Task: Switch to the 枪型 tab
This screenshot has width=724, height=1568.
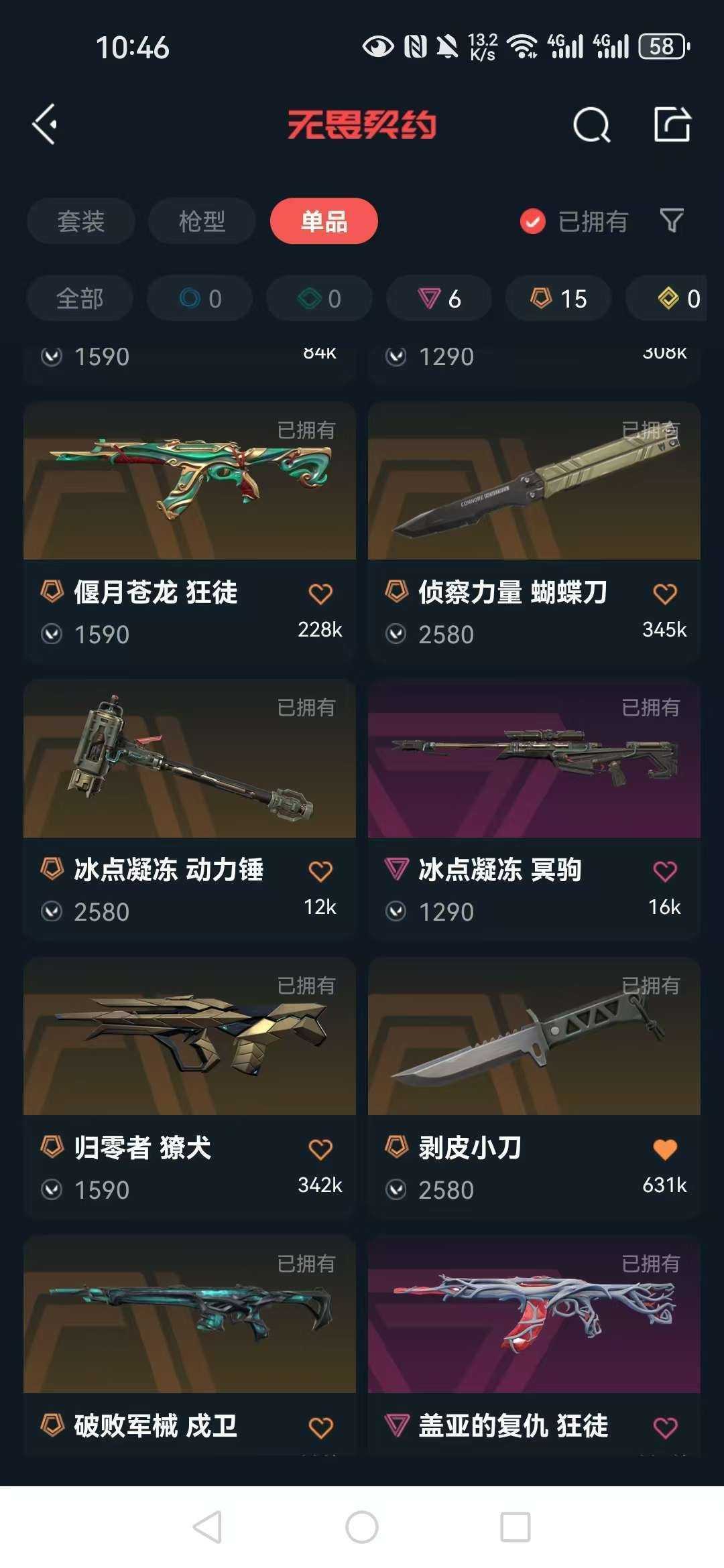Action: point(202,221)
